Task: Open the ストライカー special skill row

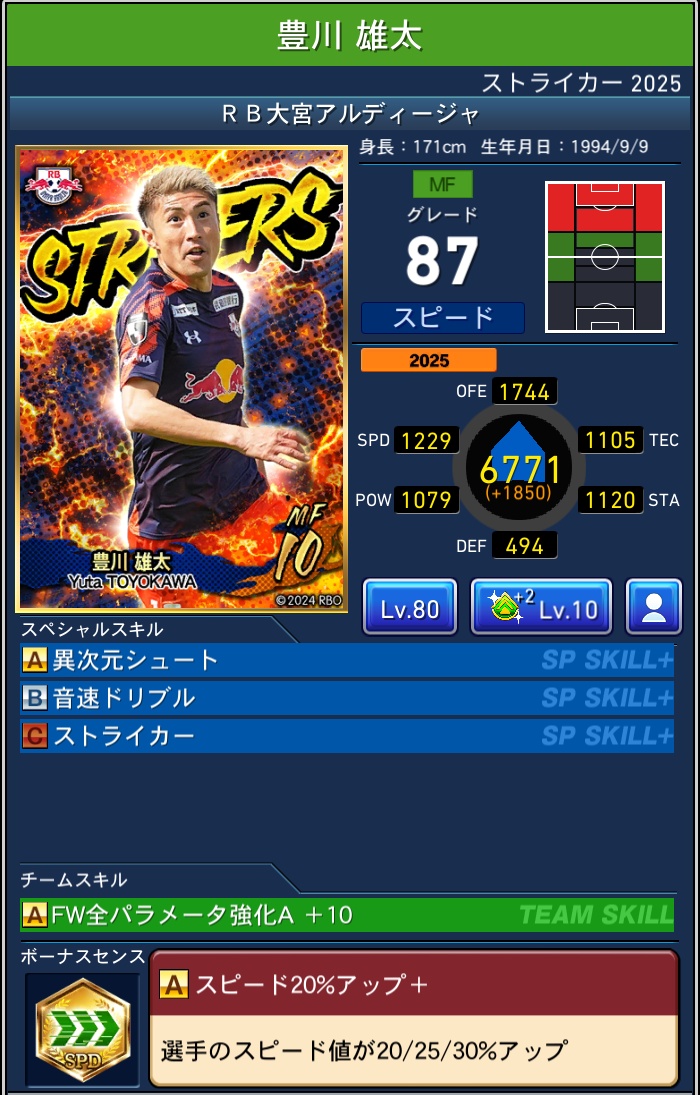Action: click(x=346, y=736)
